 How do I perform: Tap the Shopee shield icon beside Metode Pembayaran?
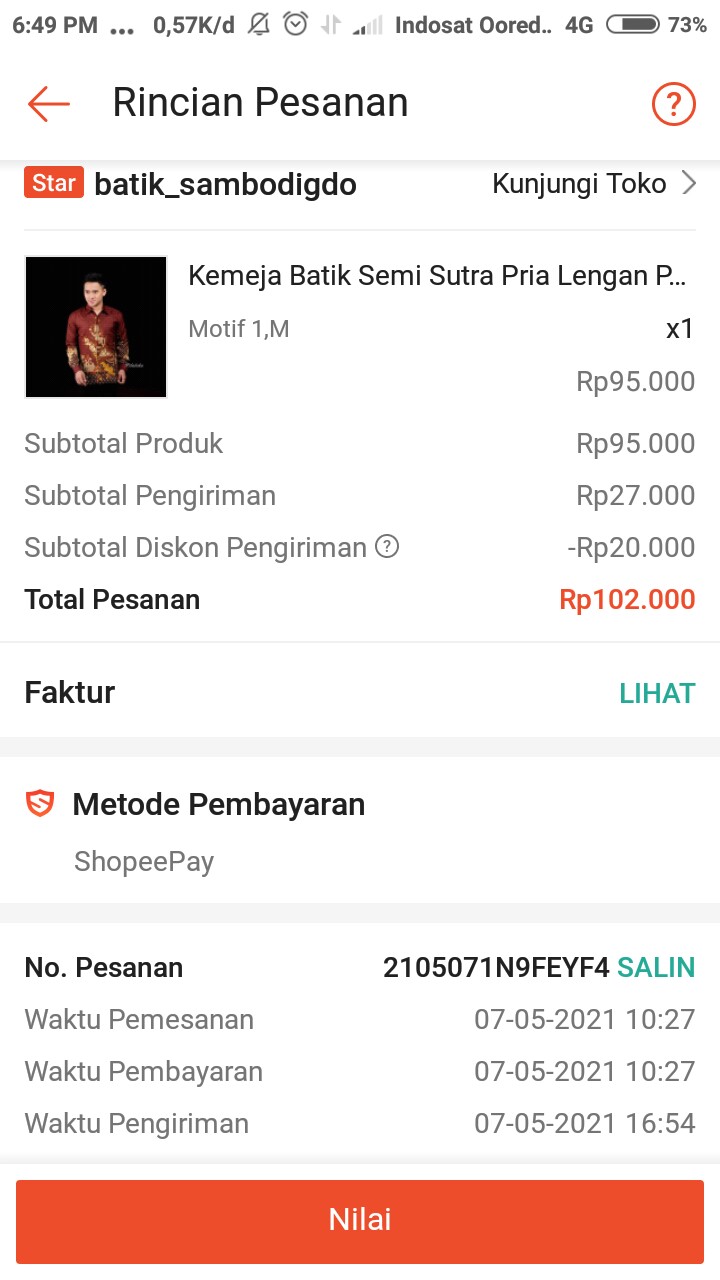(x=39, y=803)
